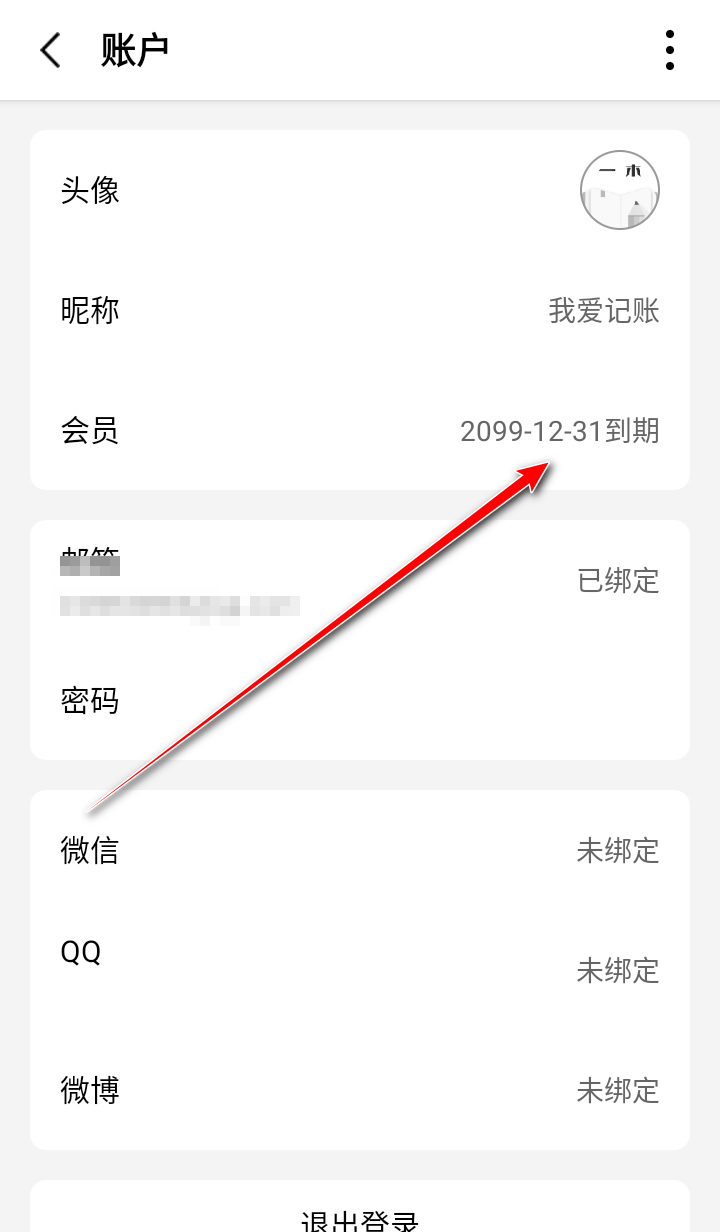The image size is (720, 1232).
Task: Bind a 微博 account
Action: [x=360, y=1090]
